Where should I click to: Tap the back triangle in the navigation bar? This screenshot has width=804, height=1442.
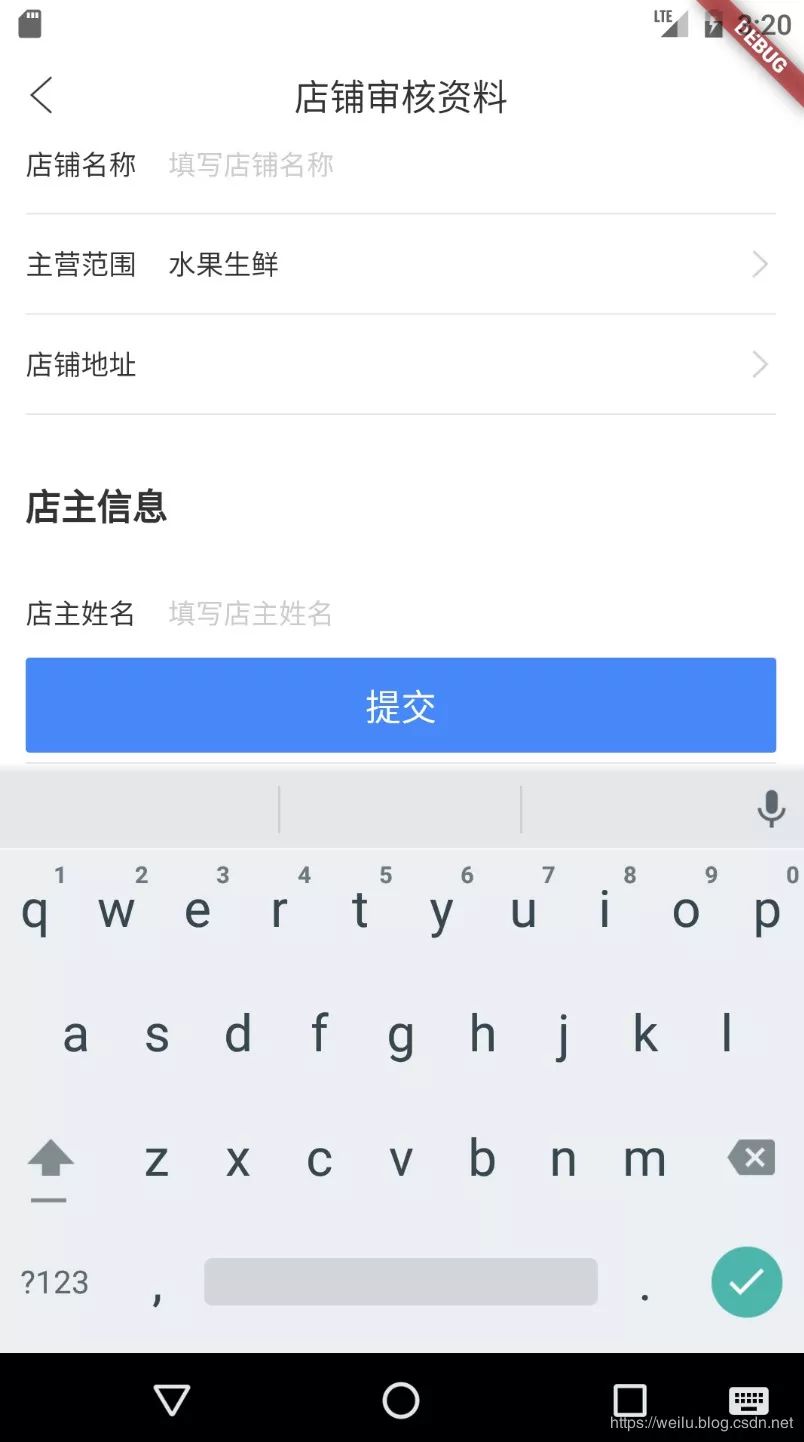tap(172, 1400)
